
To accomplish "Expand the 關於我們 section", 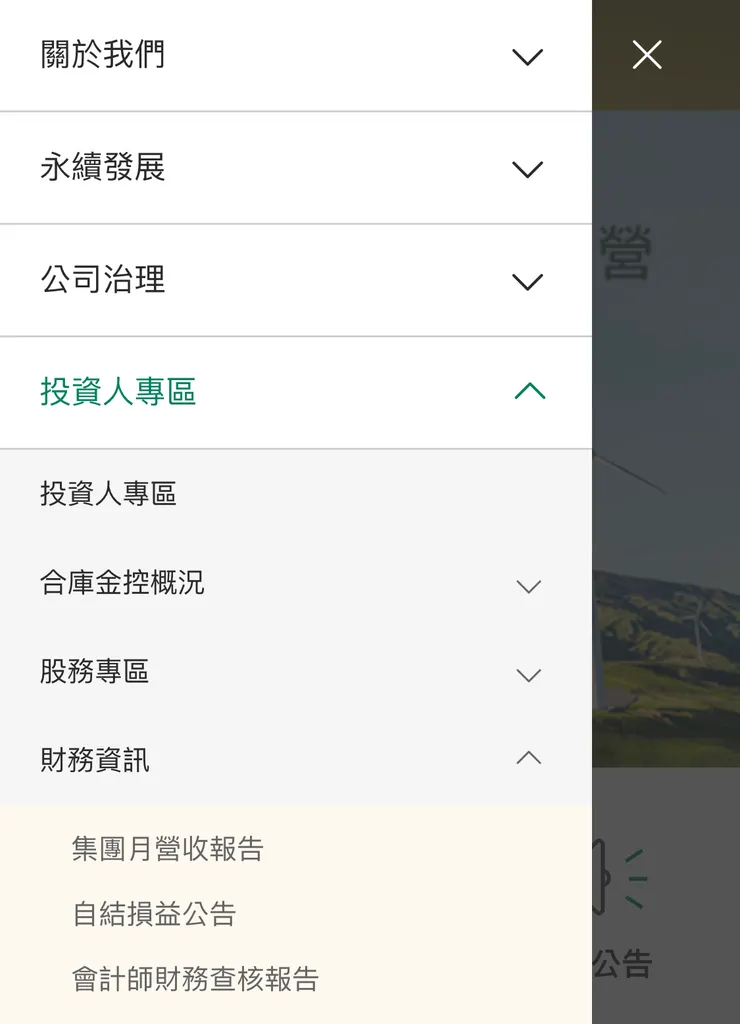I will (x=528, y=56).
